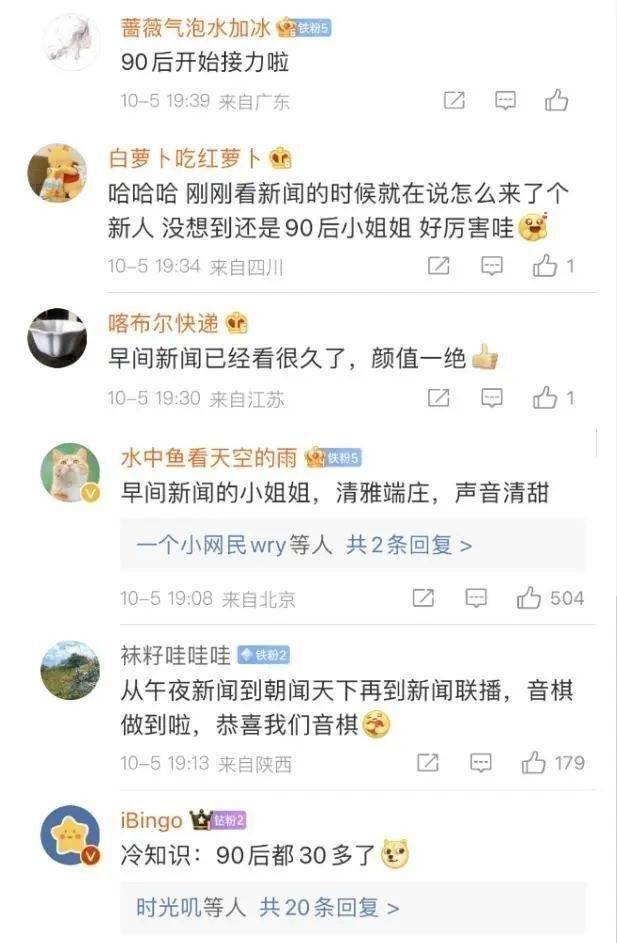Image resolution: width=617 pixels, height=943 pixels.
Task: Reply to 袜籽哇哇哇's comment
Action: coord(481,763)
